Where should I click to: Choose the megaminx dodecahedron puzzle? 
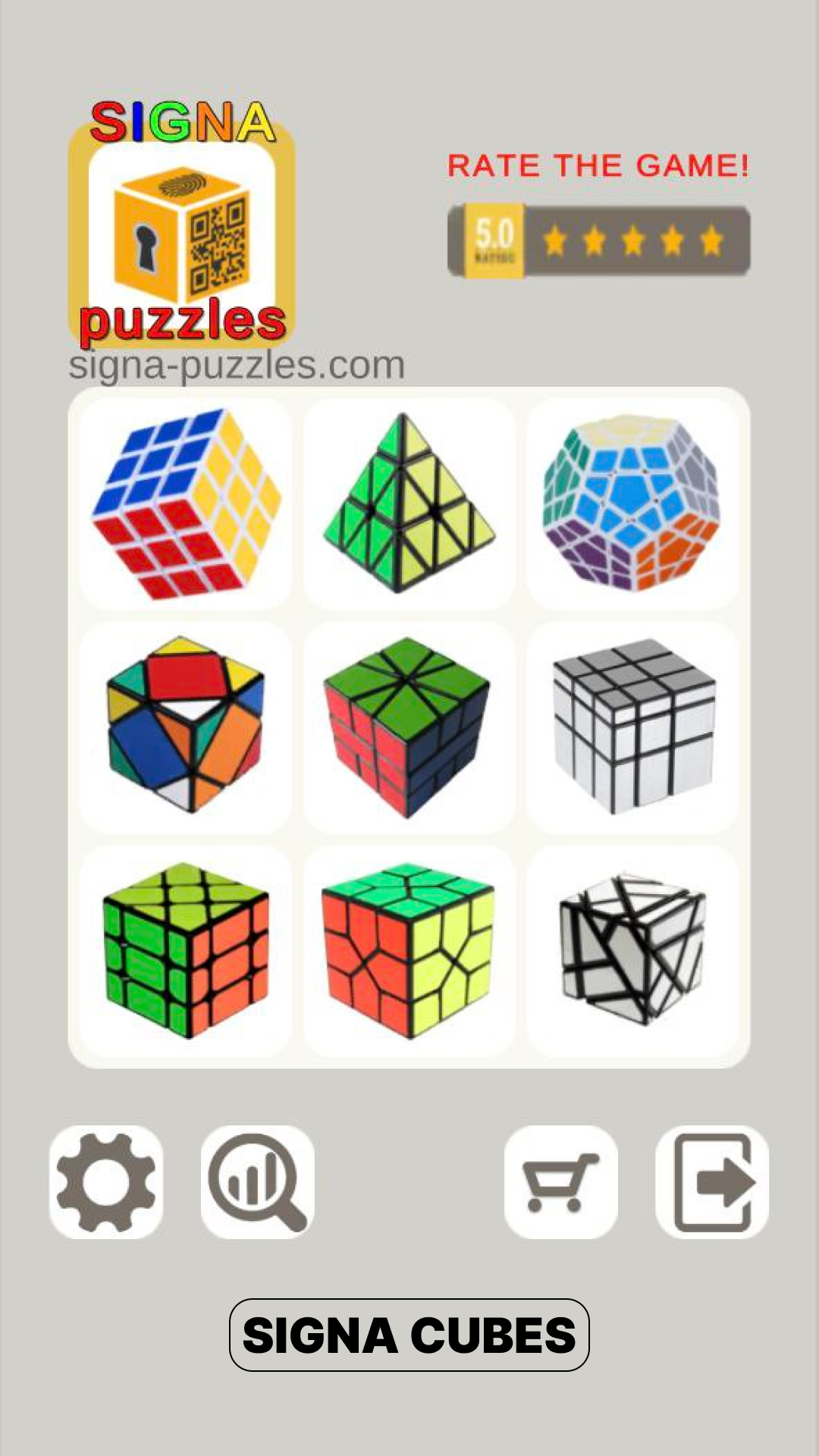point(632,504)
